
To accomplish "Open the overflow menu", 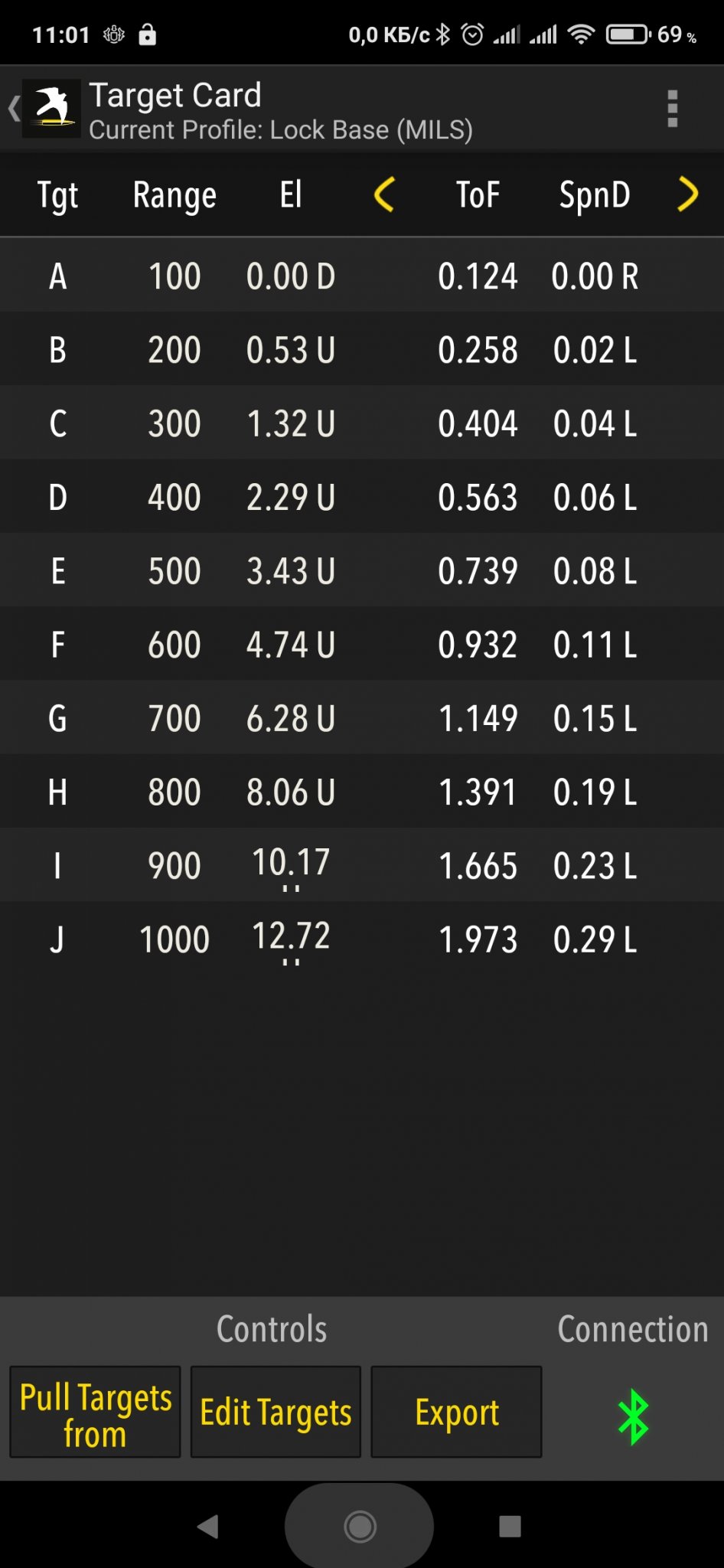I will [x=672, y=109].
